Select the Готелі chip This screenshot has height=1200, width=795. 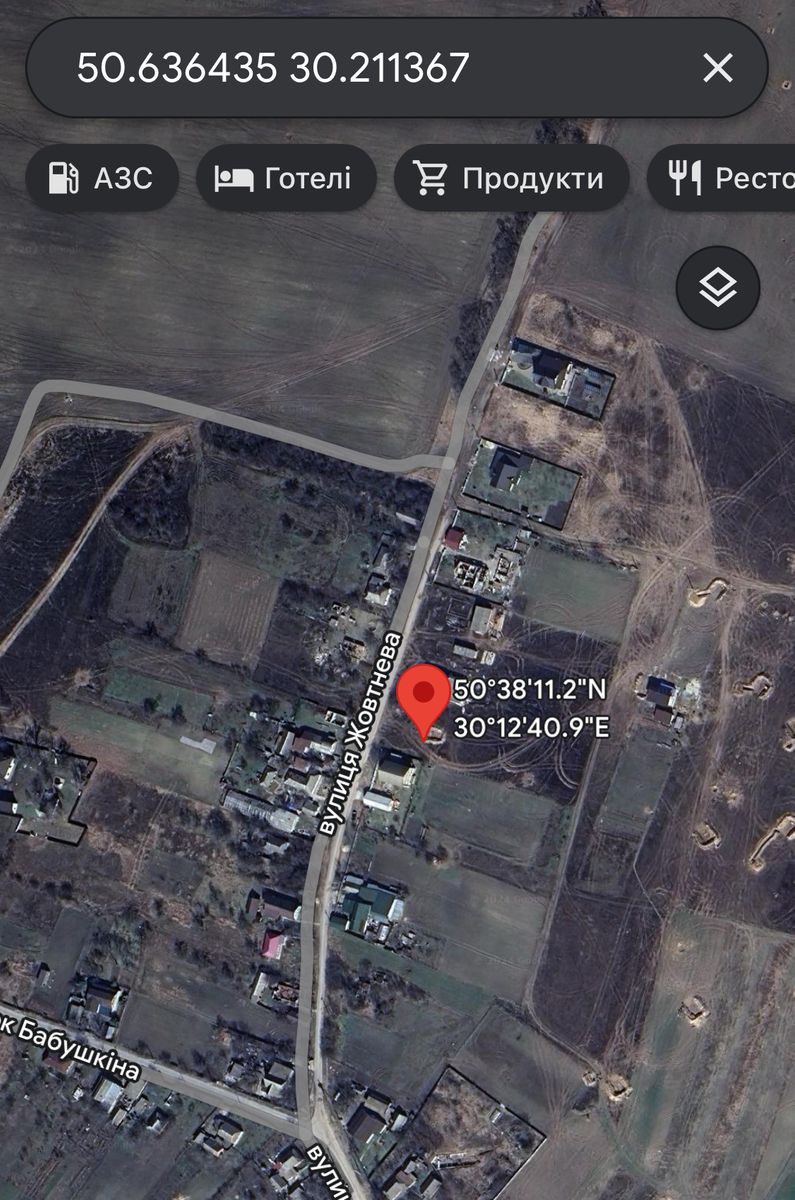(285, 179)
